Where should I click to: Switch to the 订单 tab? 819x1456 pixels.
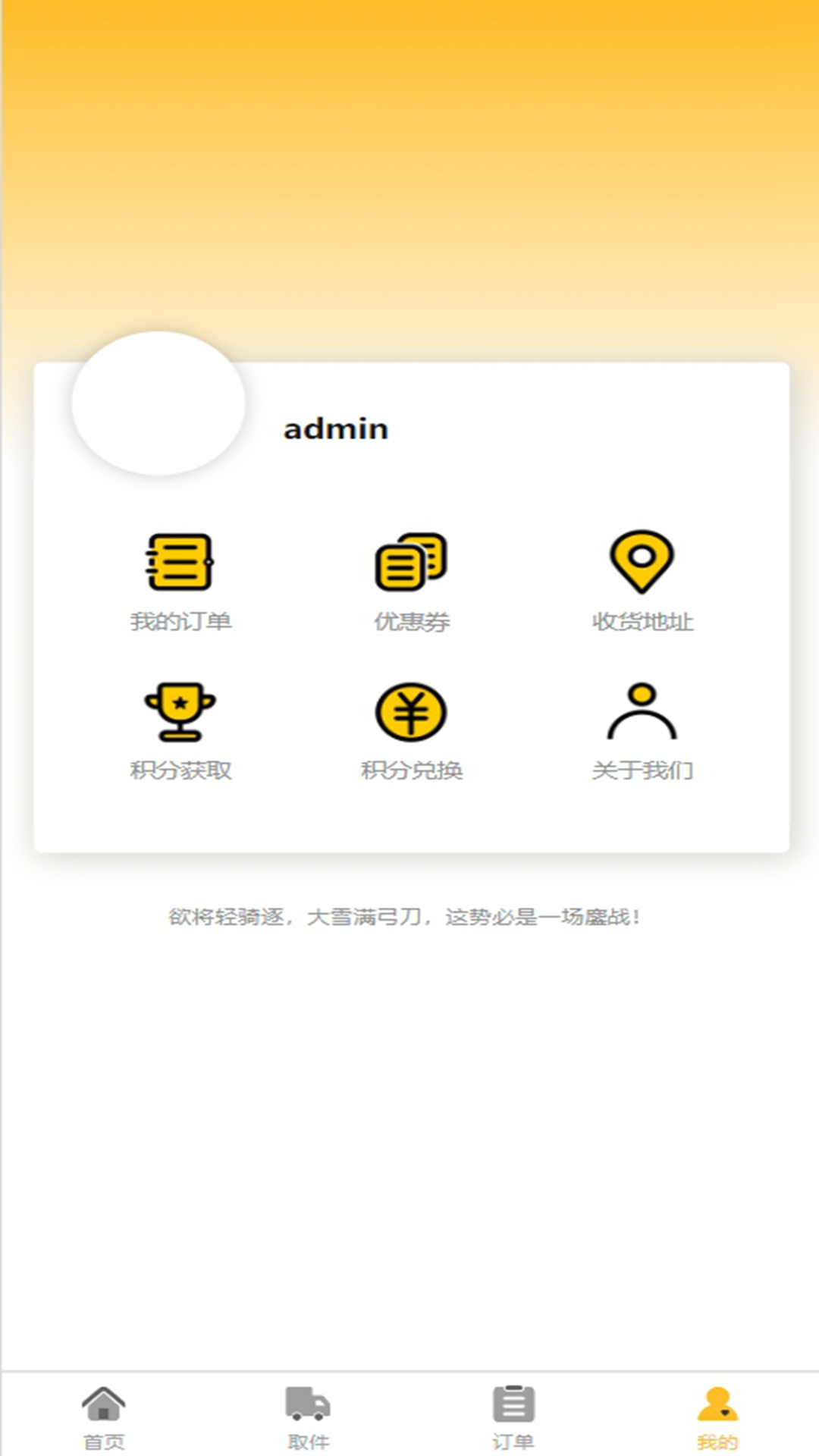512,1437
